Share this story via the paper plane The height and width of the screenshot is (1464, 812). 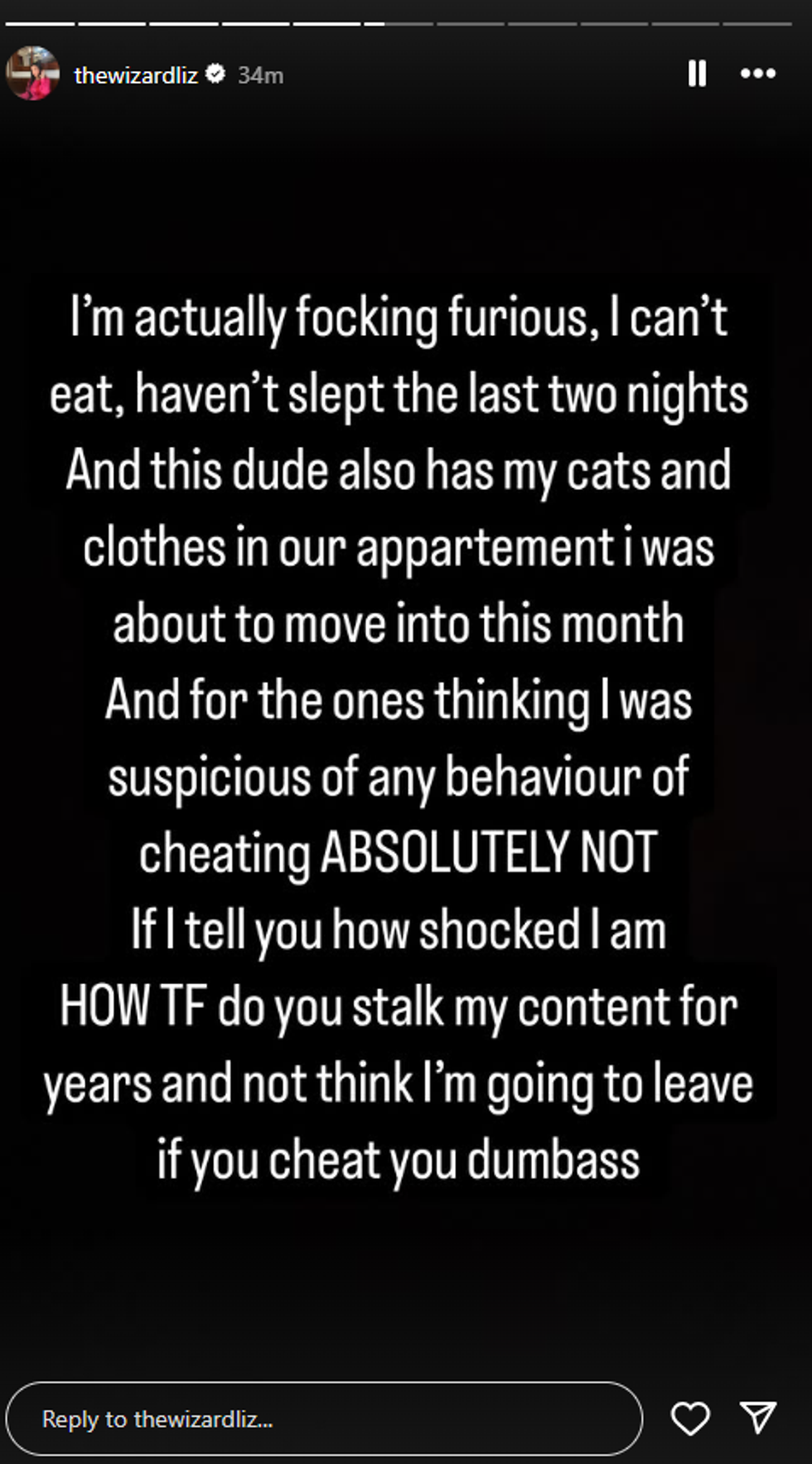pyautogui.click(x=757, y=1418)
